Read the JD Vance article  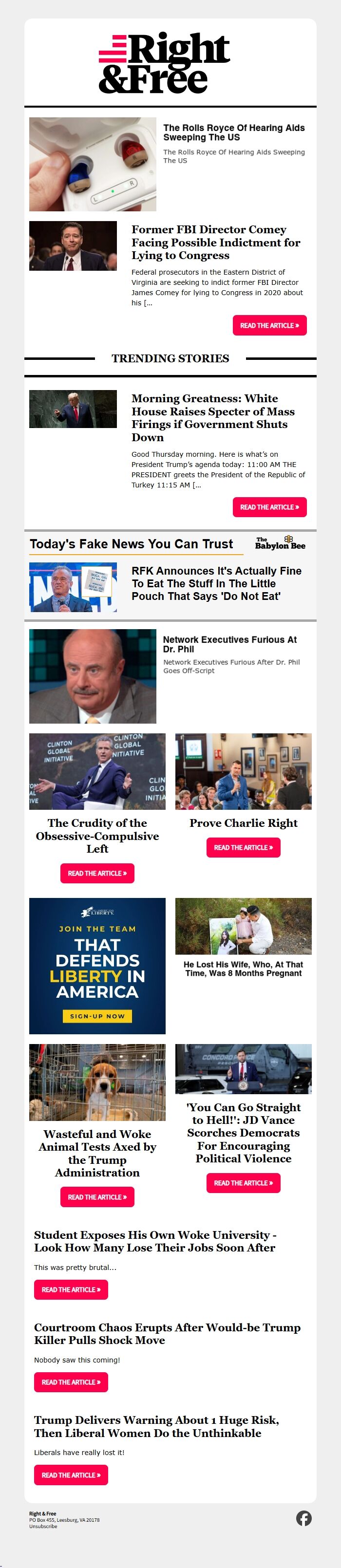[243, 1183]
